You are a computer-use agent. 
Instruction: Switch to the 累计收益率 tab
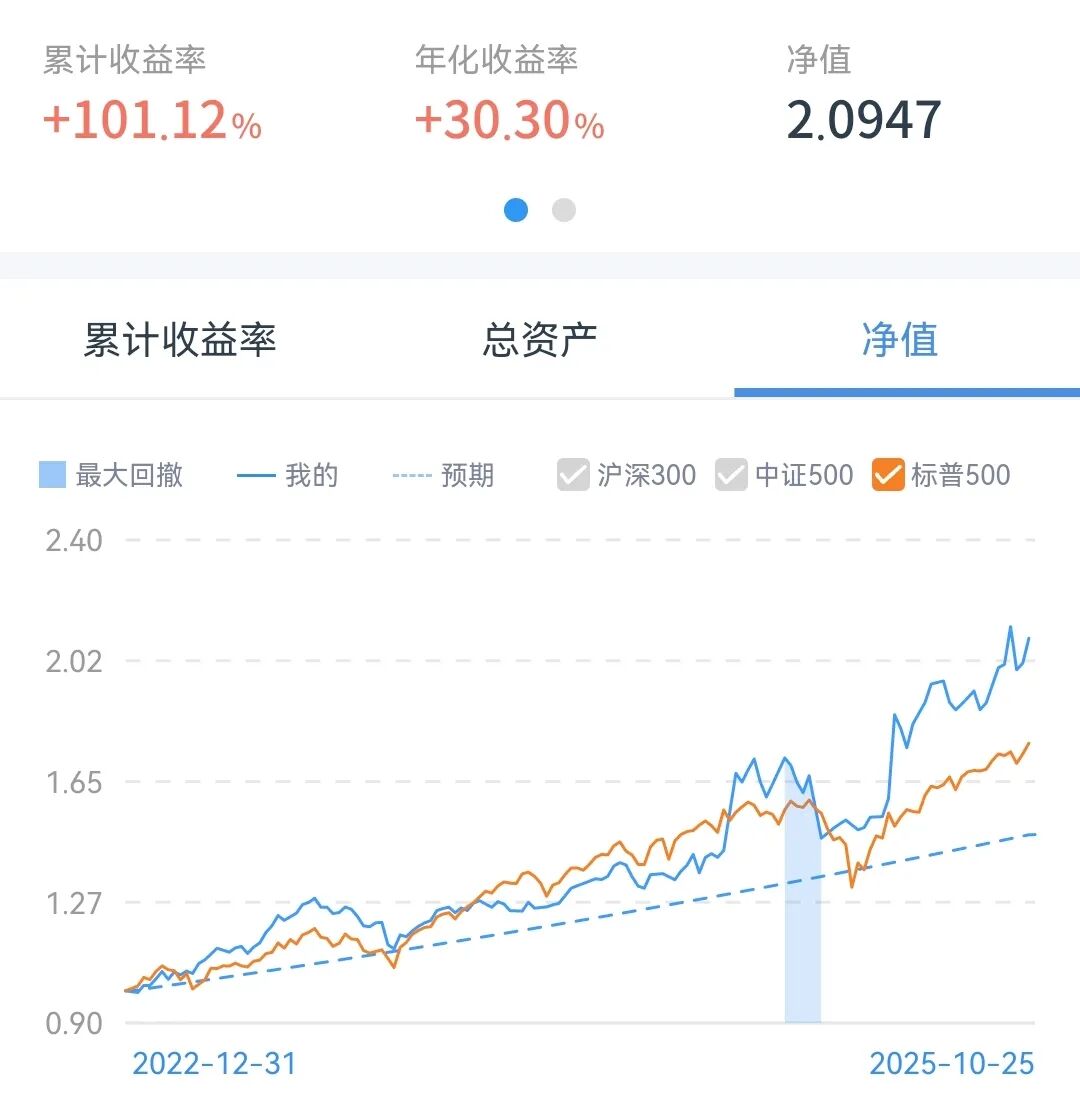coord(178,341)
